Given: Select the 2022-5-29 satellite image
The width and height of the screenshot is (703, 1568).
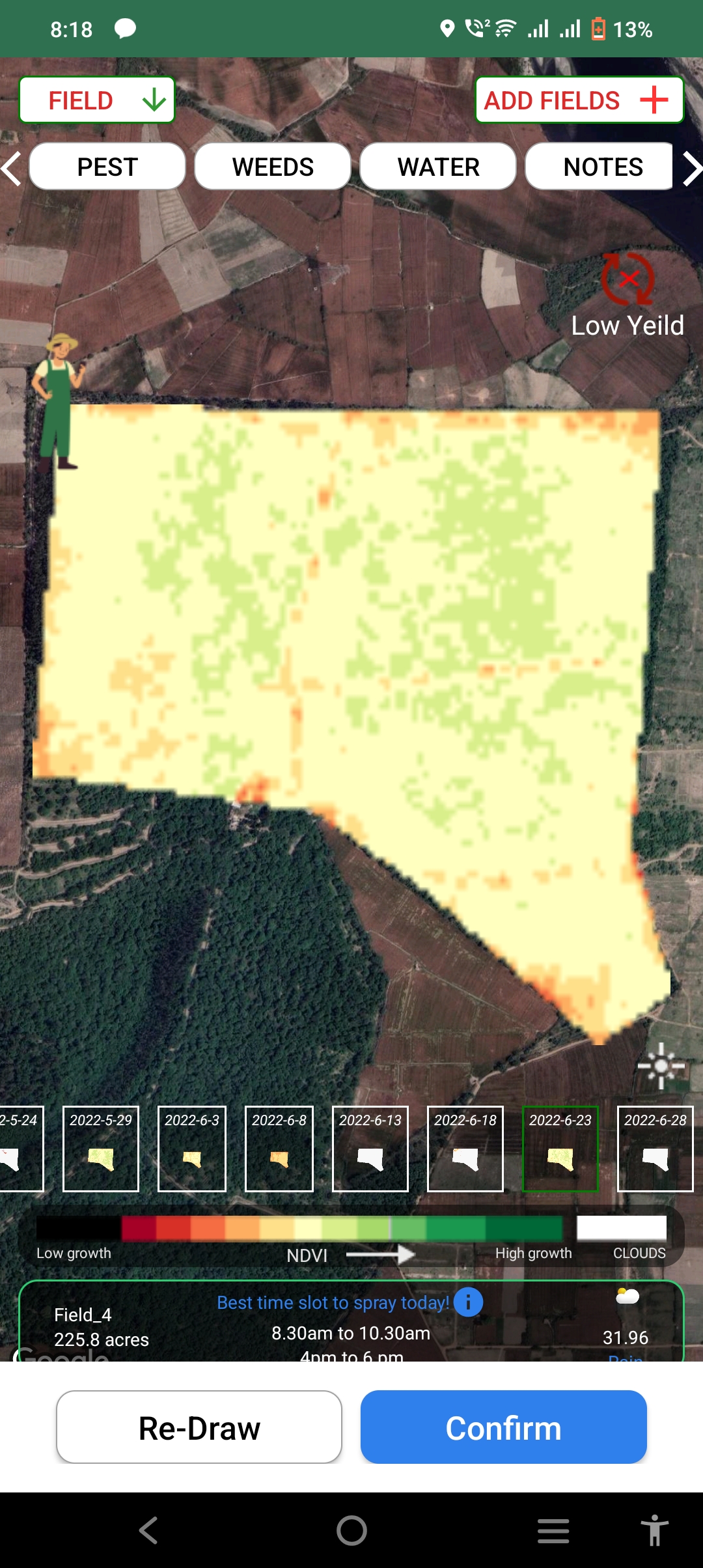Looking at the screenshot, I should 101,1149.
